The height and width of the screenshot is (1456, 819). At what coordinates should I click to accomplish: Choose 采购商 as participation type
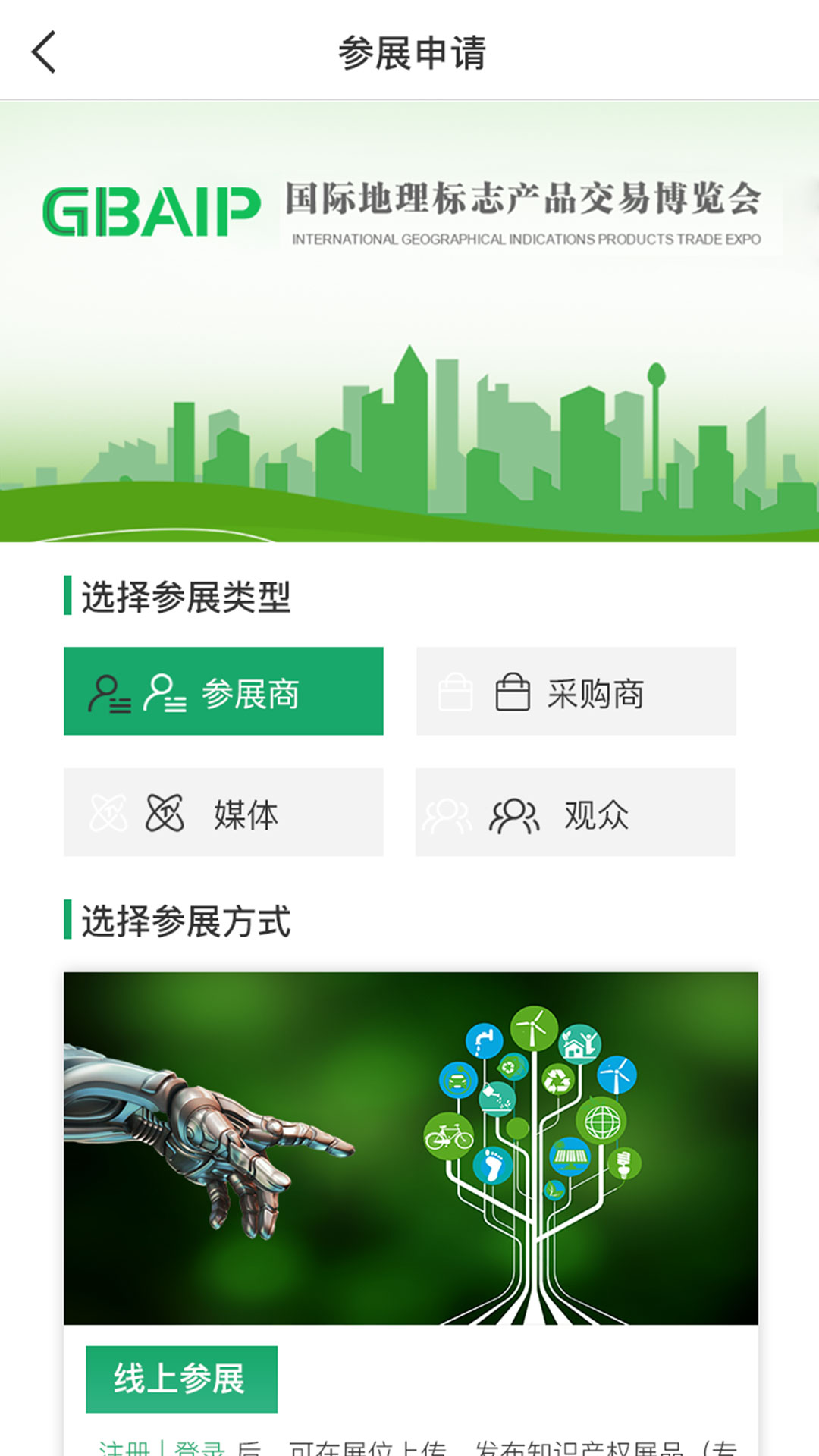pos(576,691)
